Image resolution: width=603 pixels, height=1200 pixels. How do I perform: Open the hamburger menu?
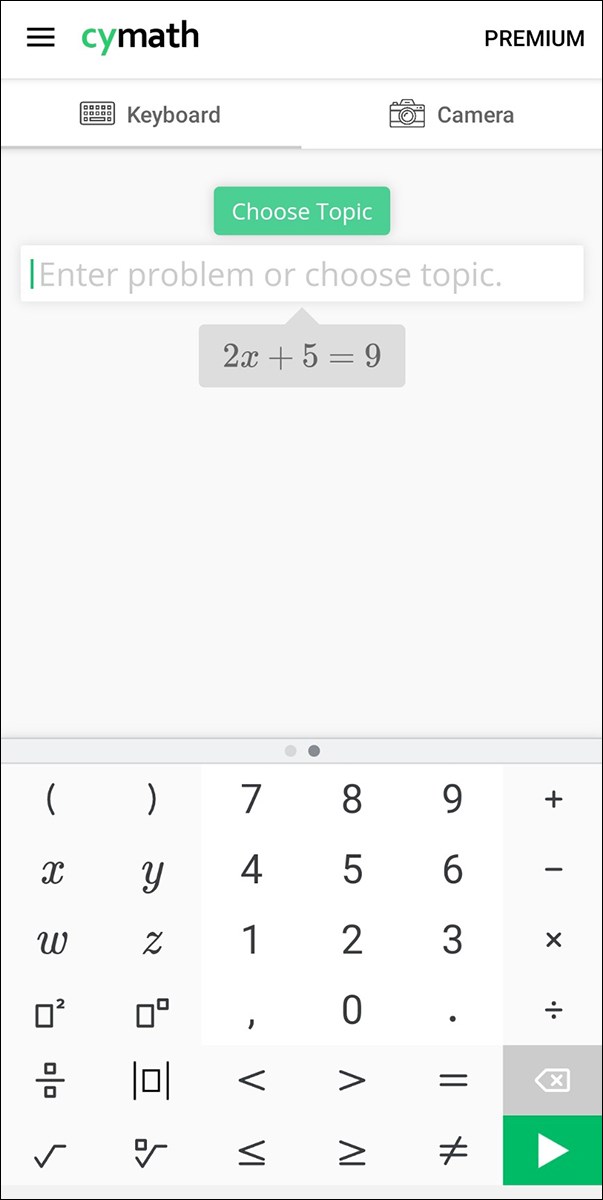[40, 38]
